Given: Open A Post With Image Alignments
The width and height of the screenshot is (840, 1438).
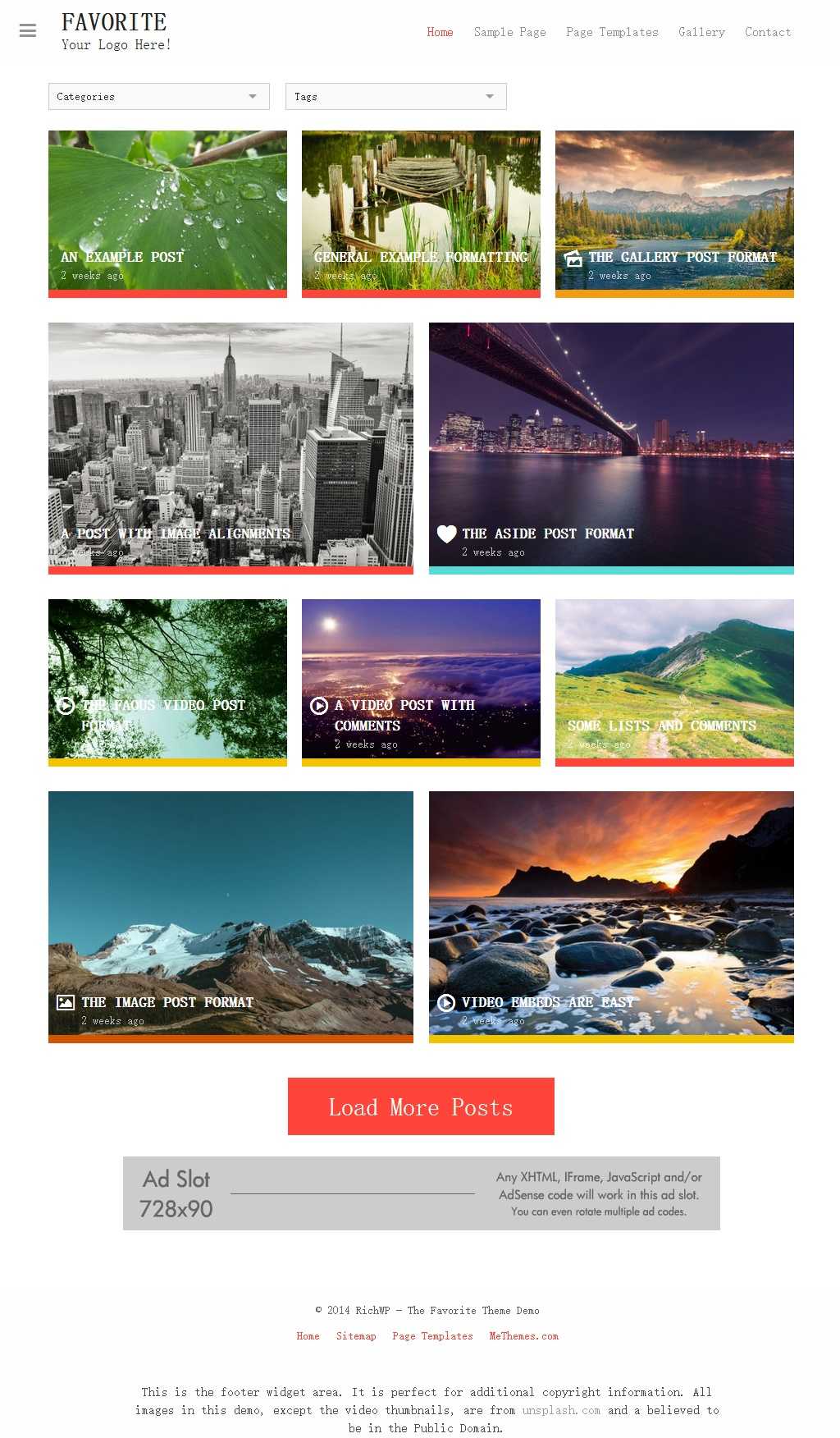Looking at the screenshot, I should pyautogui.click(x=231, y=448).
